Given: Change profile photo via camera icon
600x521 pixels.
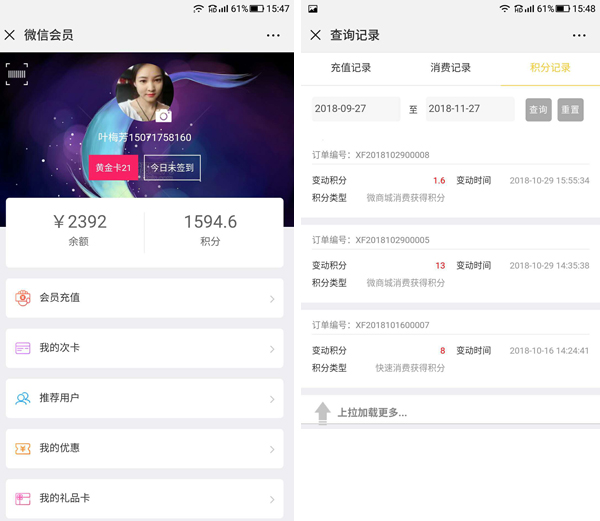Looking at the screenshot, I should point(164,116).
